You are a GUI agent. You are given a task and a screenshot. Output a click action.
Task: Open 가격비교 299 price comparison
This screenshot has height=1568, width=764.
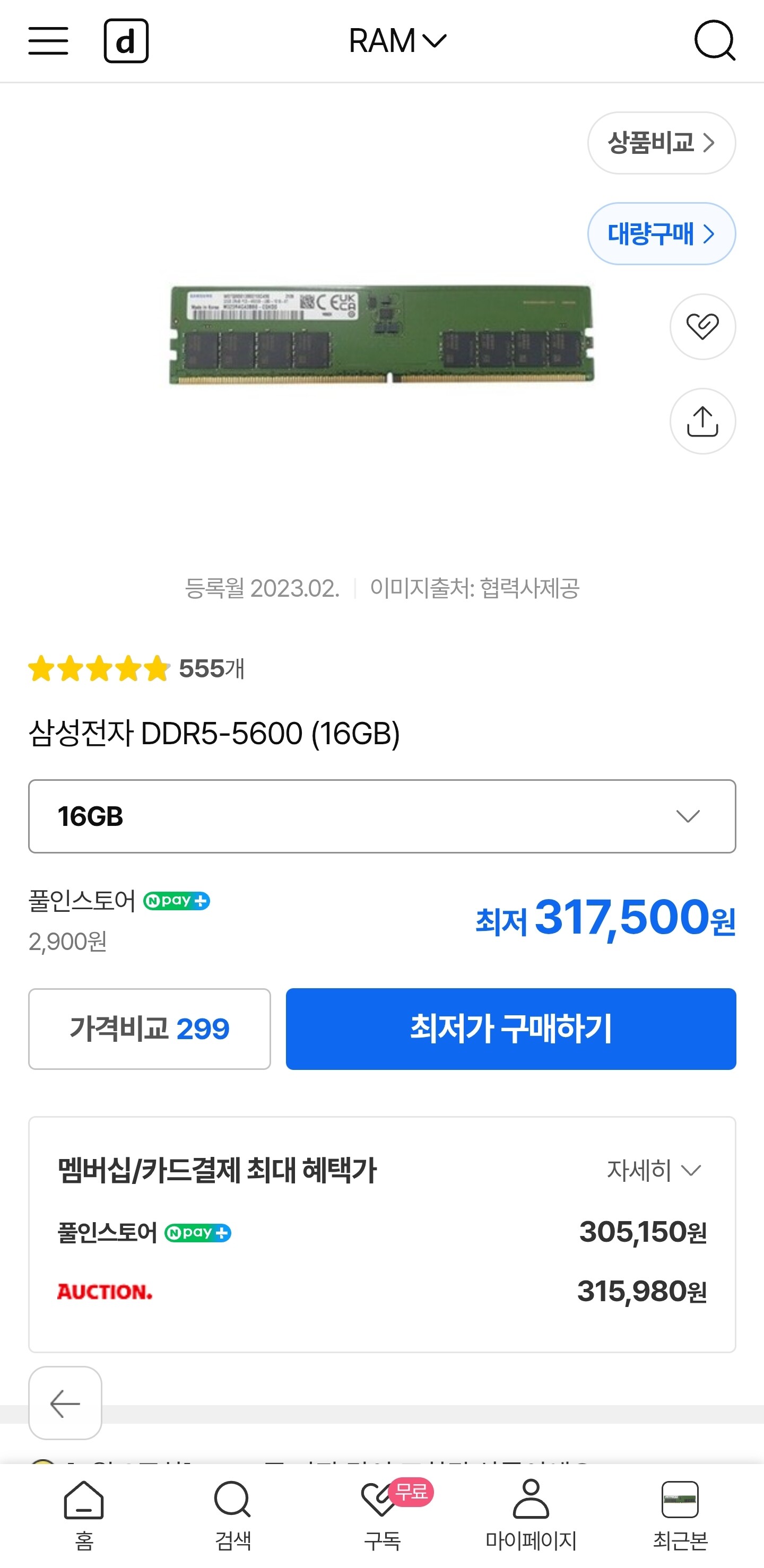(149, 1029)
